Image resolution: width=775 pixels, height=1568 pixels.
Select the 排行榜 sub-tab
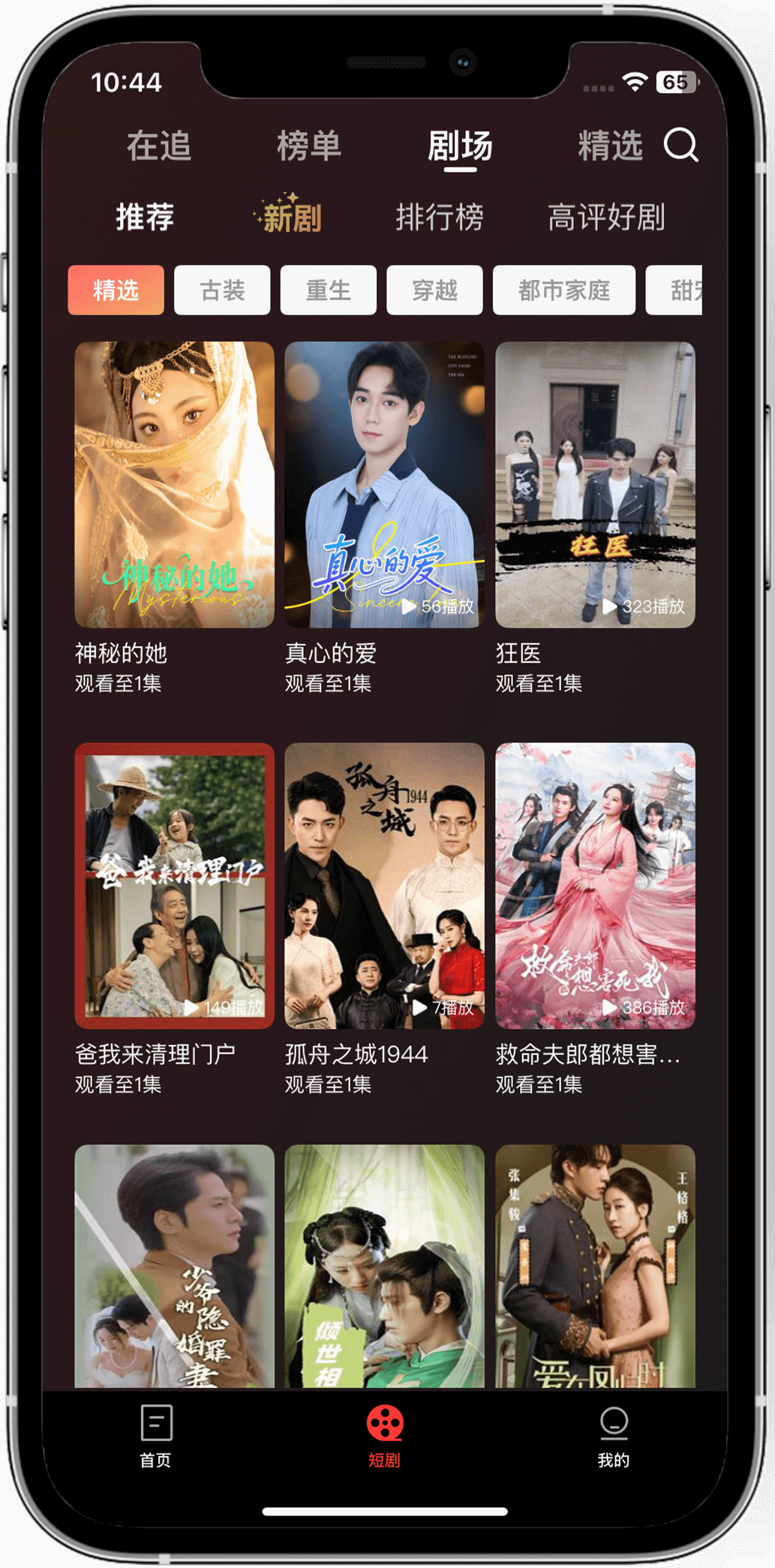tap(440, 218)
